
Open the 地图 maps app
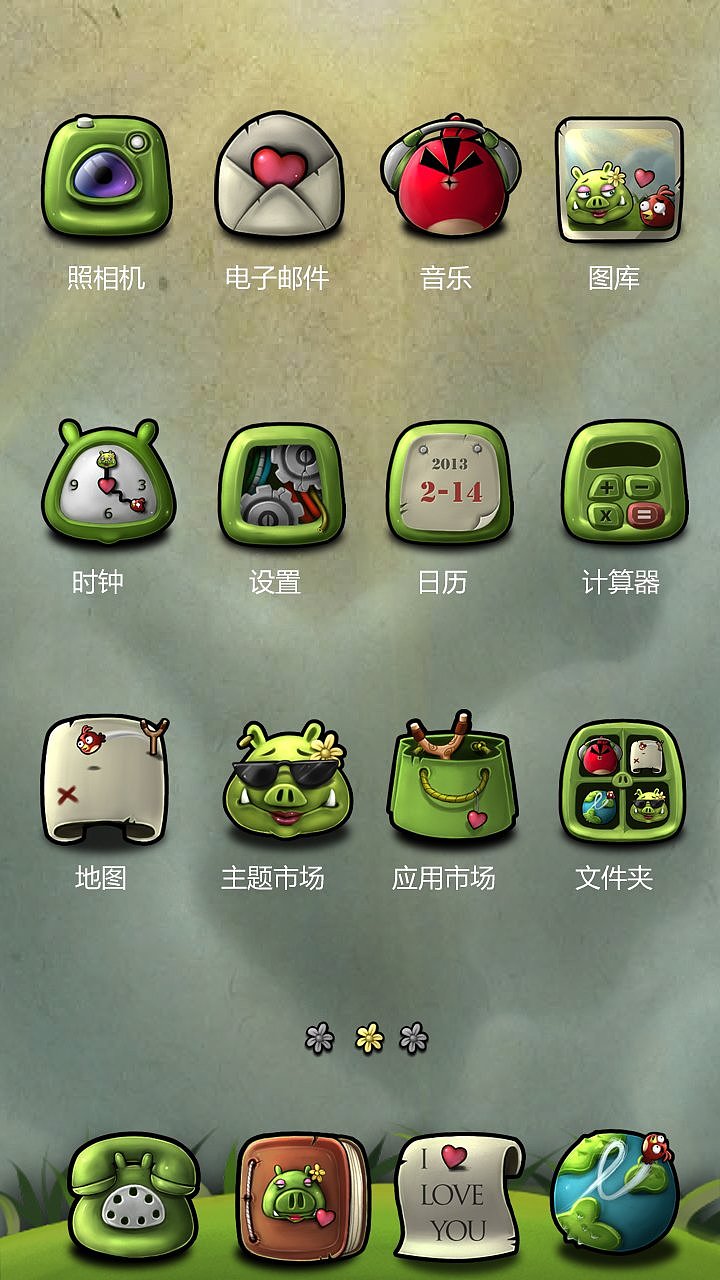coord(105,780)
